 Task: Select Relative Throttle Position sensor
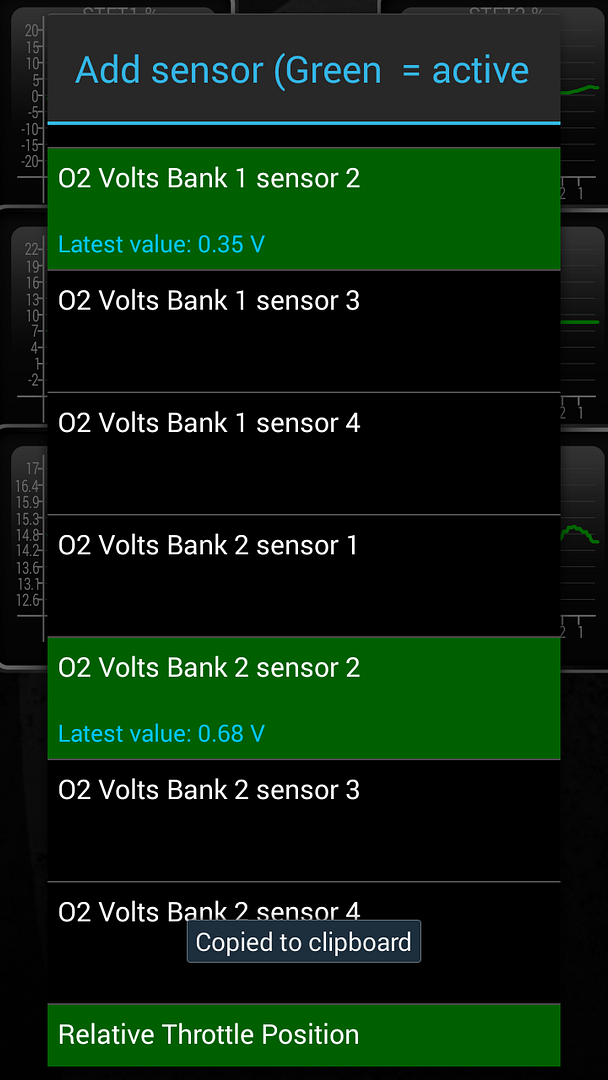click(x=303, y=1034)
